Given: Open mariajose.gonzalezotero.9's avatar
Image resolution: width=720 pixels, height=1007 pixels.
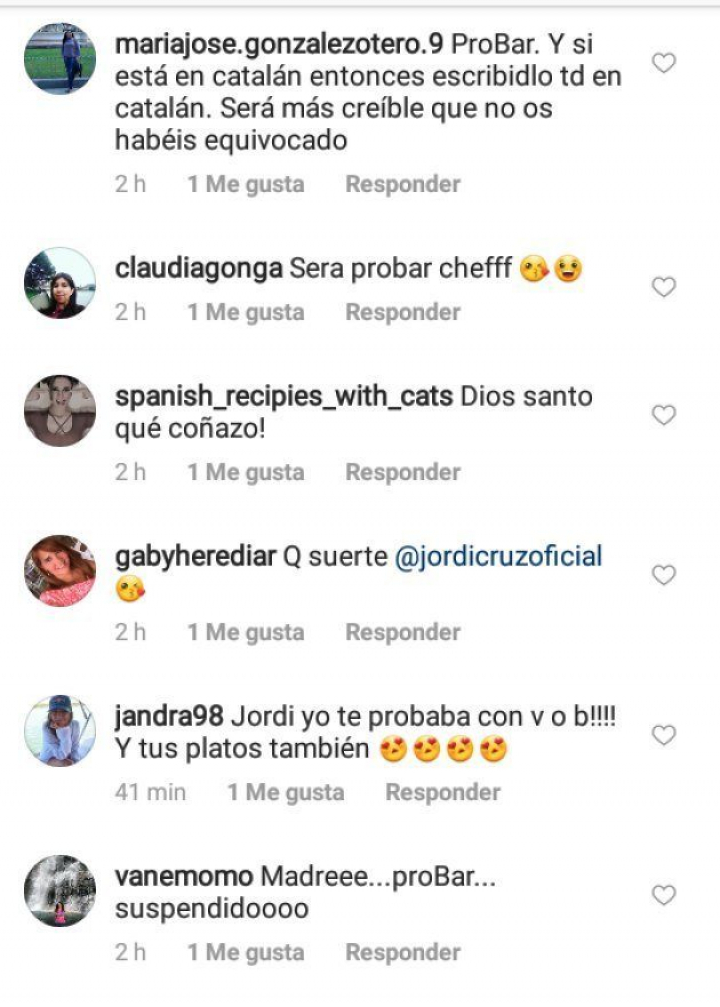Looking at the screenshot, I should point(60,59).
